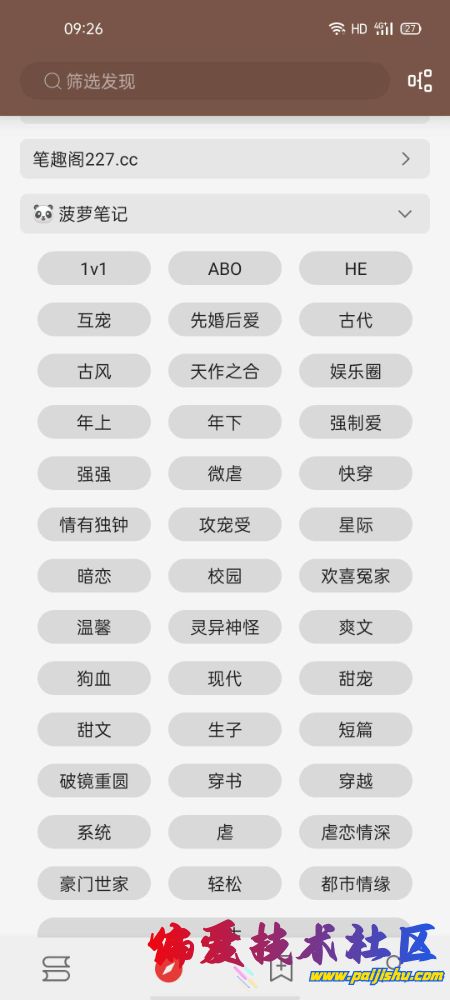Viewport: 450px width, 1000px height.
Task: Switch to the bookshelf tab
Action: click(x=56, y=968)
